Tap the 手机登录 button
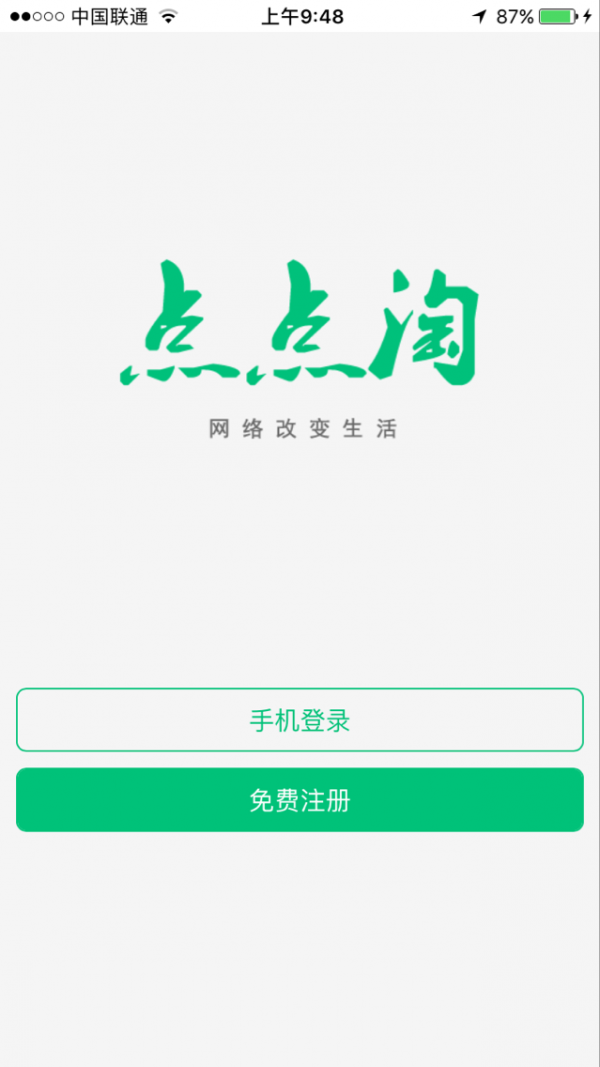Viewport: 600px width, 1067px height. [300, 720]
